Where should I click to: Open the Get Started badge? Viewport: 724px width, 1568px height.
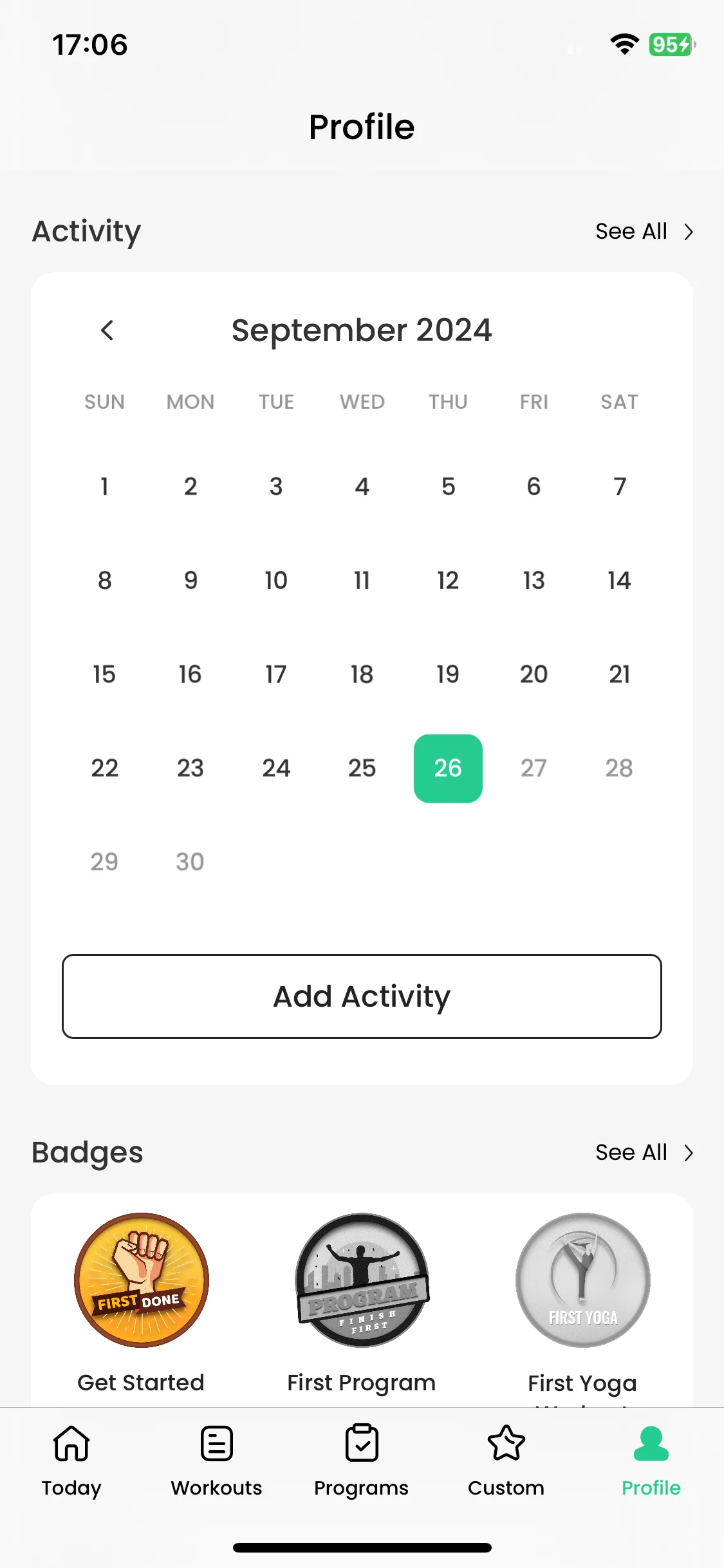point(142,1281)
